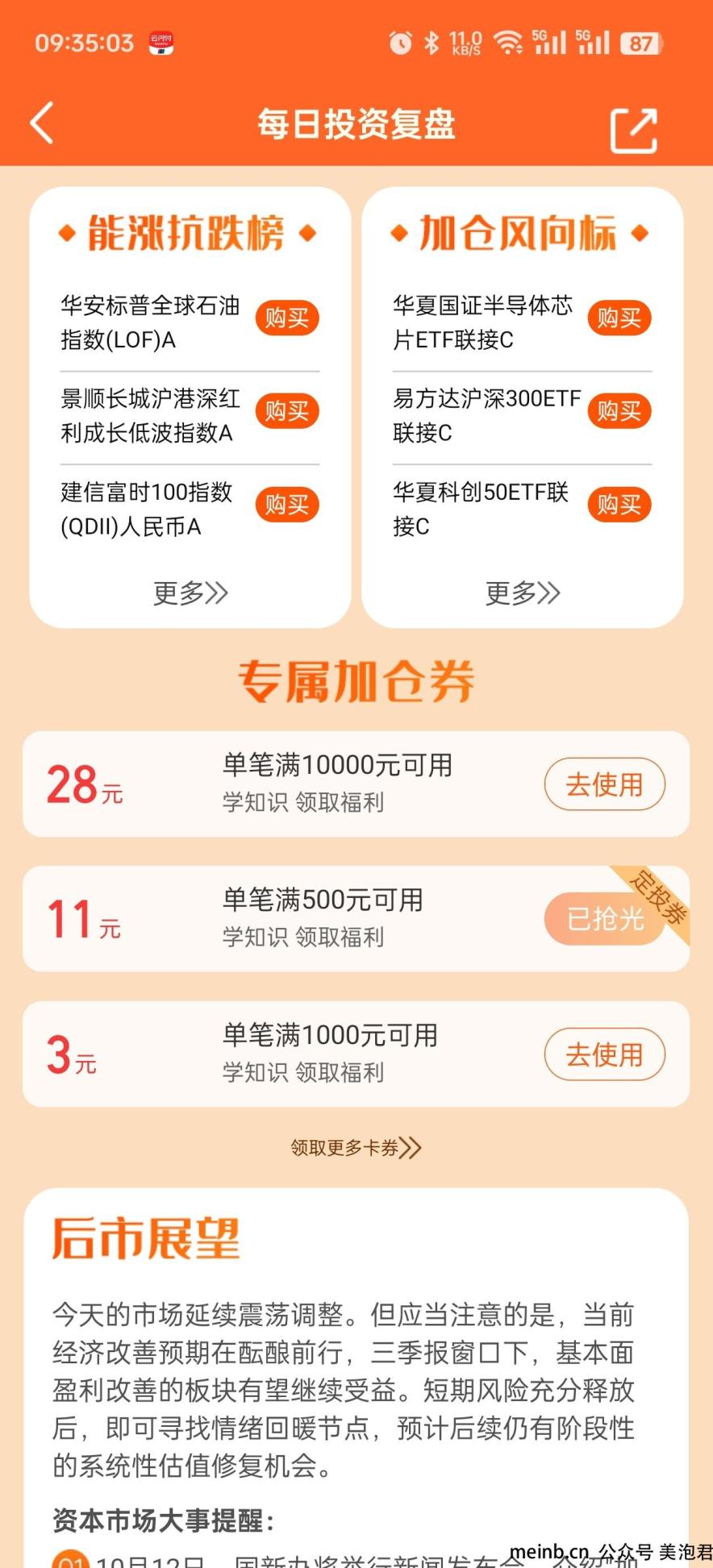This screenshot has height=1568, width=713.
Task: Go back from 每日投资复盘 page
Action: tap(42, 123)
